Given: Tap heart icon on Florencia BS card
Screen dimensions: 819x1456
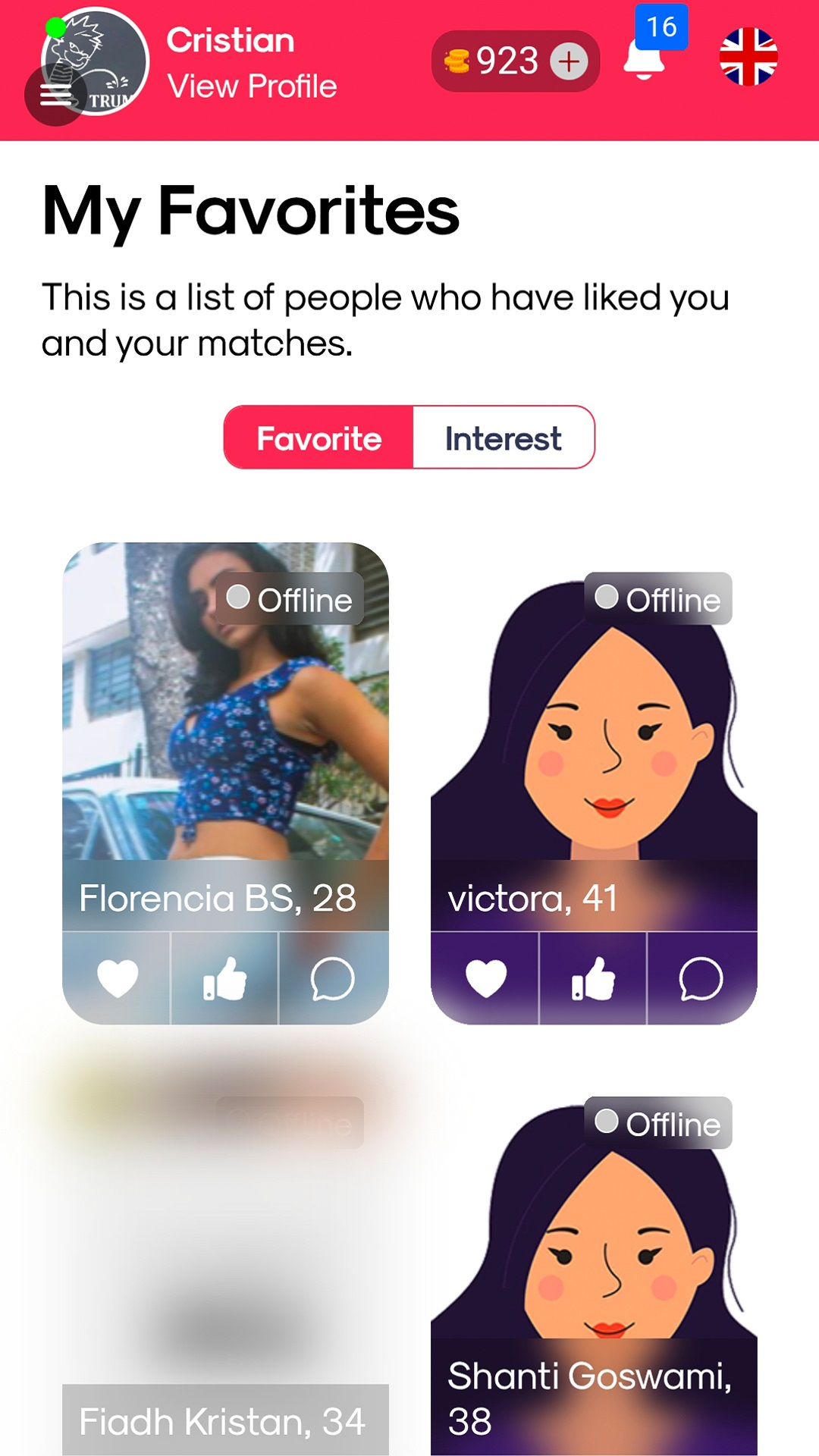Looking at the screenshot, I should (x=118, y=978).
